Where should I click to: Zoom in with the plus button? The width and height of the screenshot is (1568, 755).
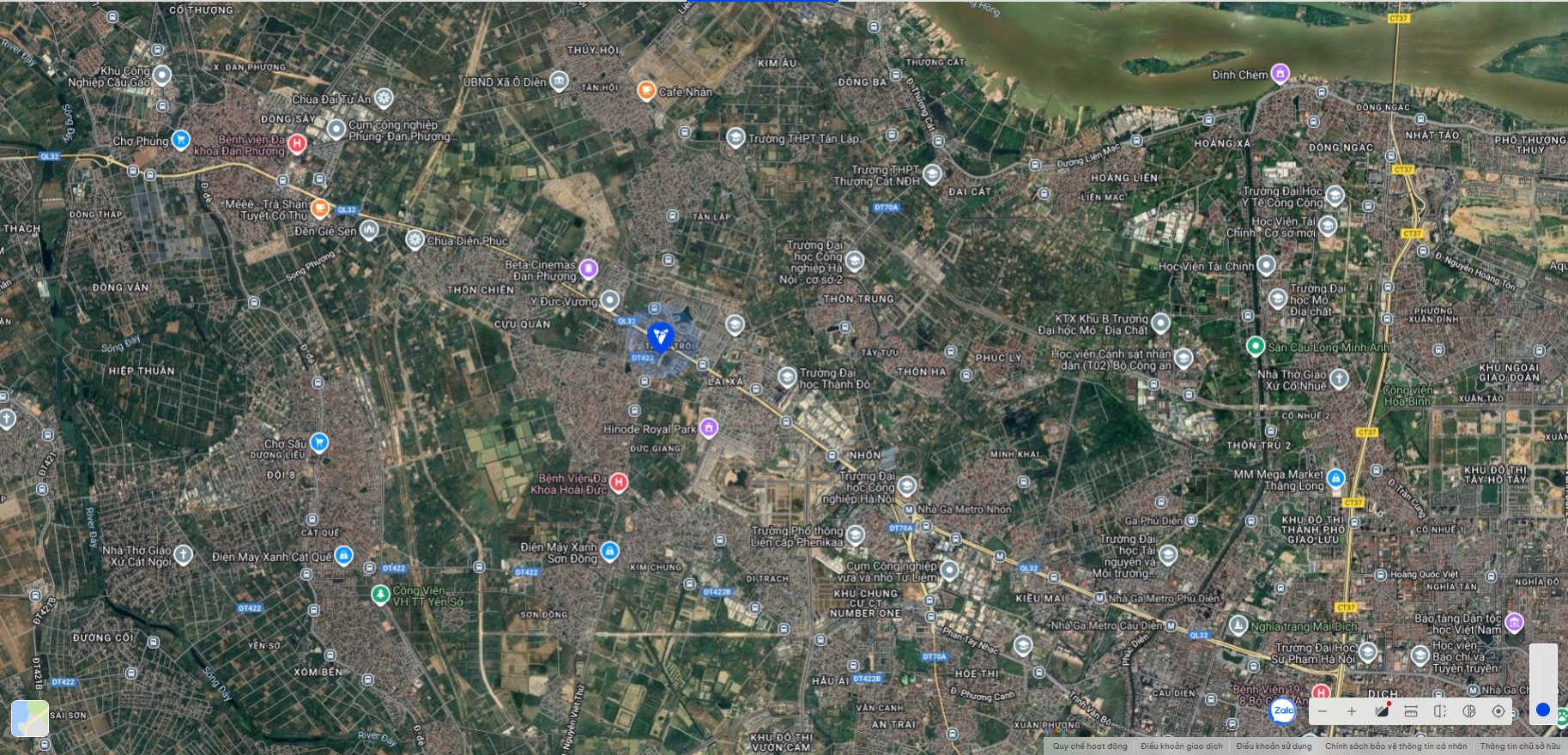[x=1352, y=711]
